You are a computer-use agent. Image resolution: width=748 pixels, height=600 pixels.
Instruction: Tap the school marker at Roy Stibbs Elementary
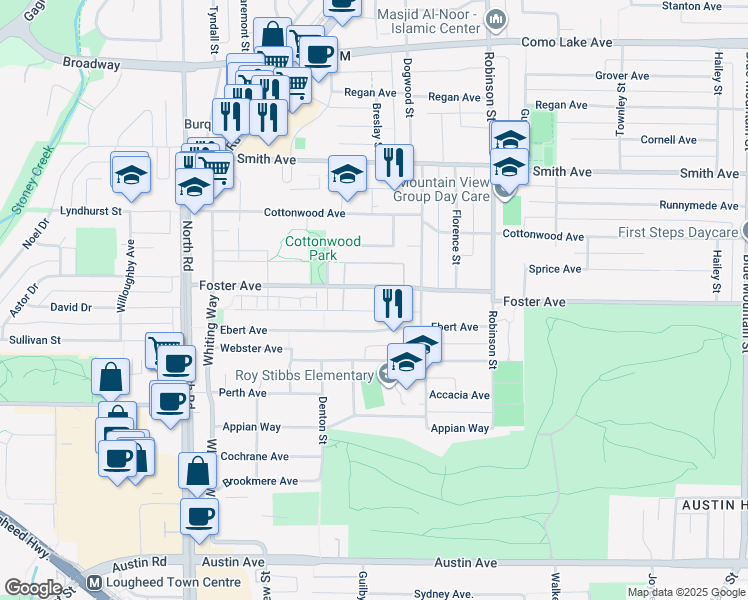(406, 363)
